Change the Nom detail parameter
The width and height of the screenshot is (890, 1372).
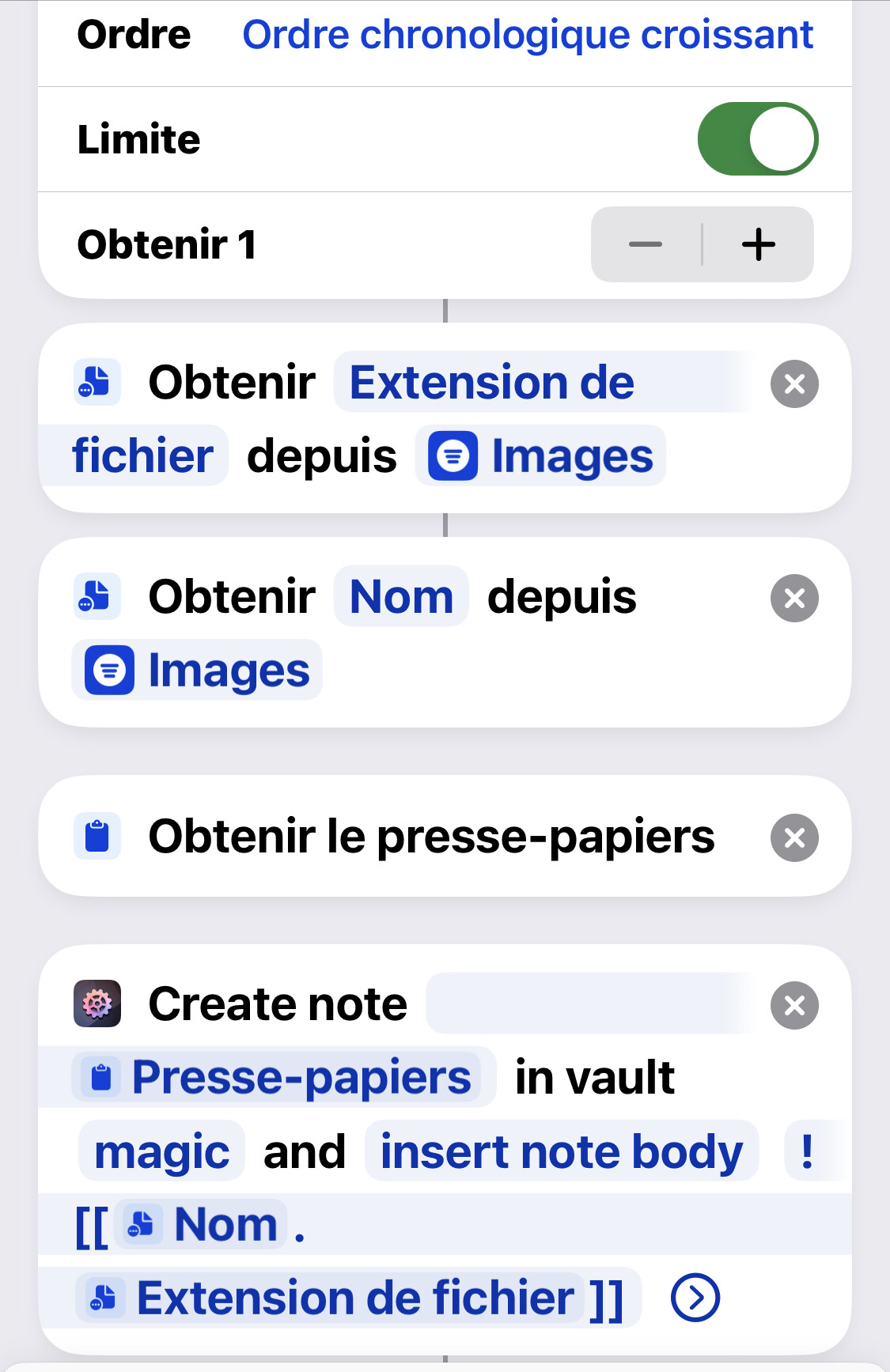tap(401, 597)
